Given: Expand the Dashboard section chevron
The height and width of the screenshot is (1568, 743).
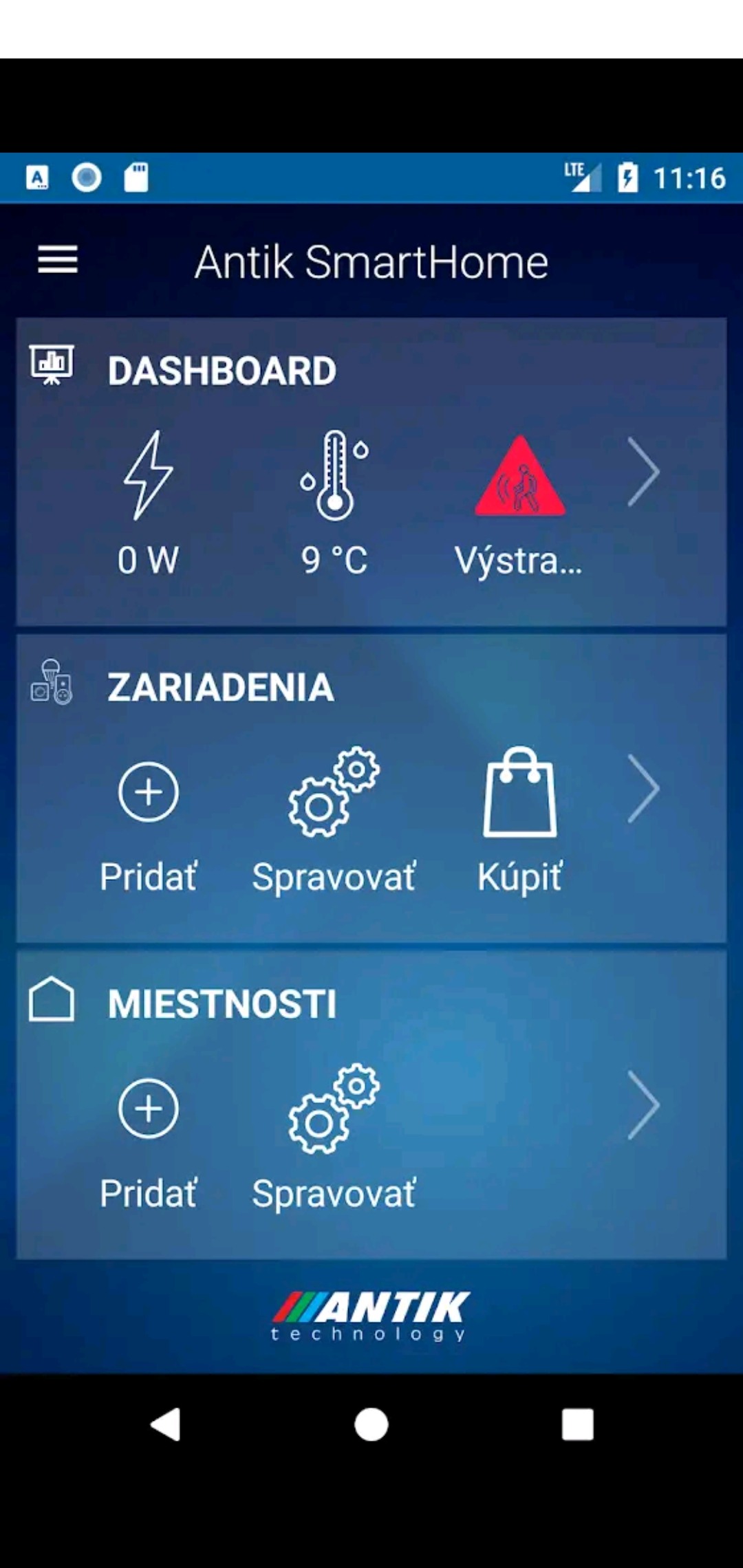Looking at the screenshot, I should [644, 472].
